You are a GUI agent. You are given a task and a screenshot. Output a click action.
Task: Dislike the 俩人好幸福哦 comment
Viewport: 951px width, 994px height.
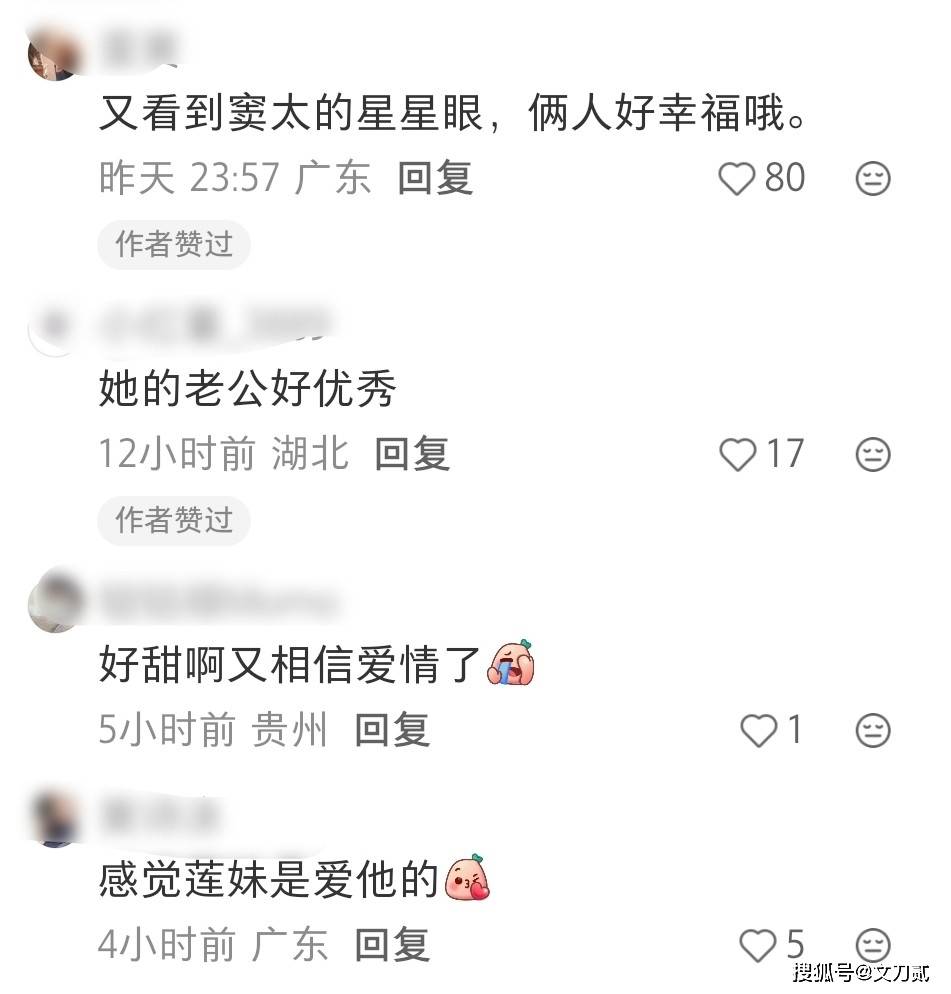pos(873,179)
